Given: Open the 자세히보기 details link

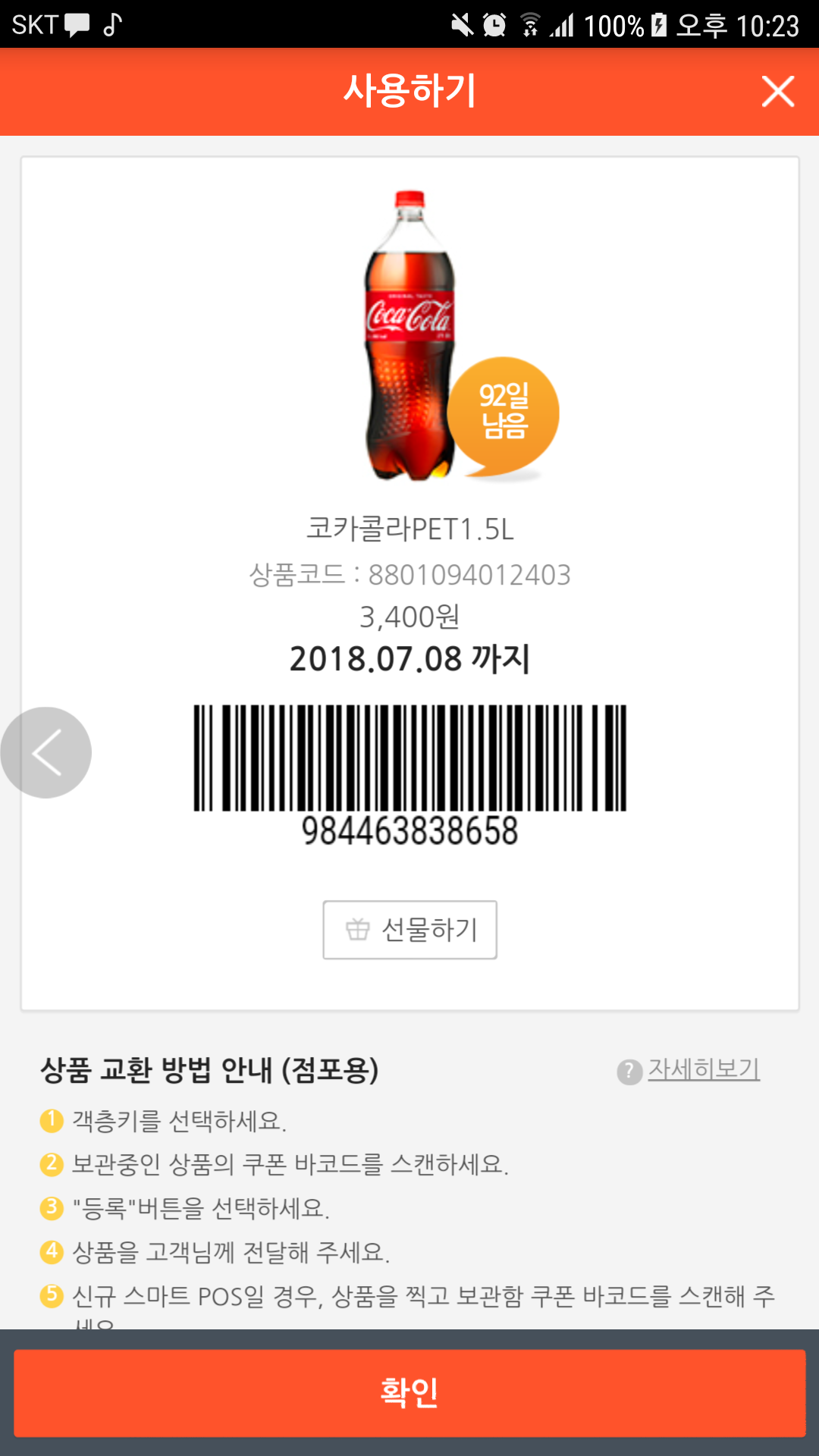Looking at the screenshot, I should [702, 1069].
